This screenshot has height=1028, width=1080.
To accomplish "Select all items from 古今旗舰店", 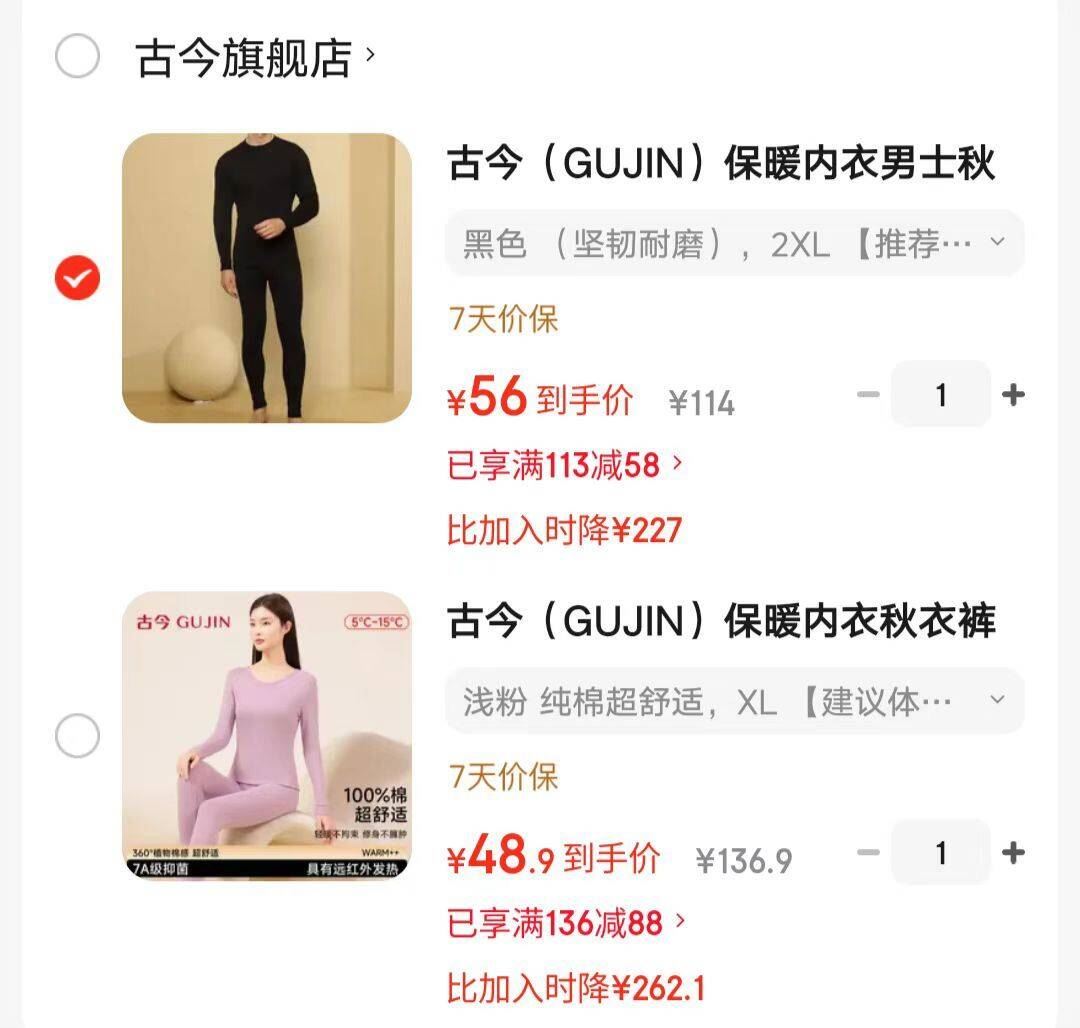I will (77, 56).
